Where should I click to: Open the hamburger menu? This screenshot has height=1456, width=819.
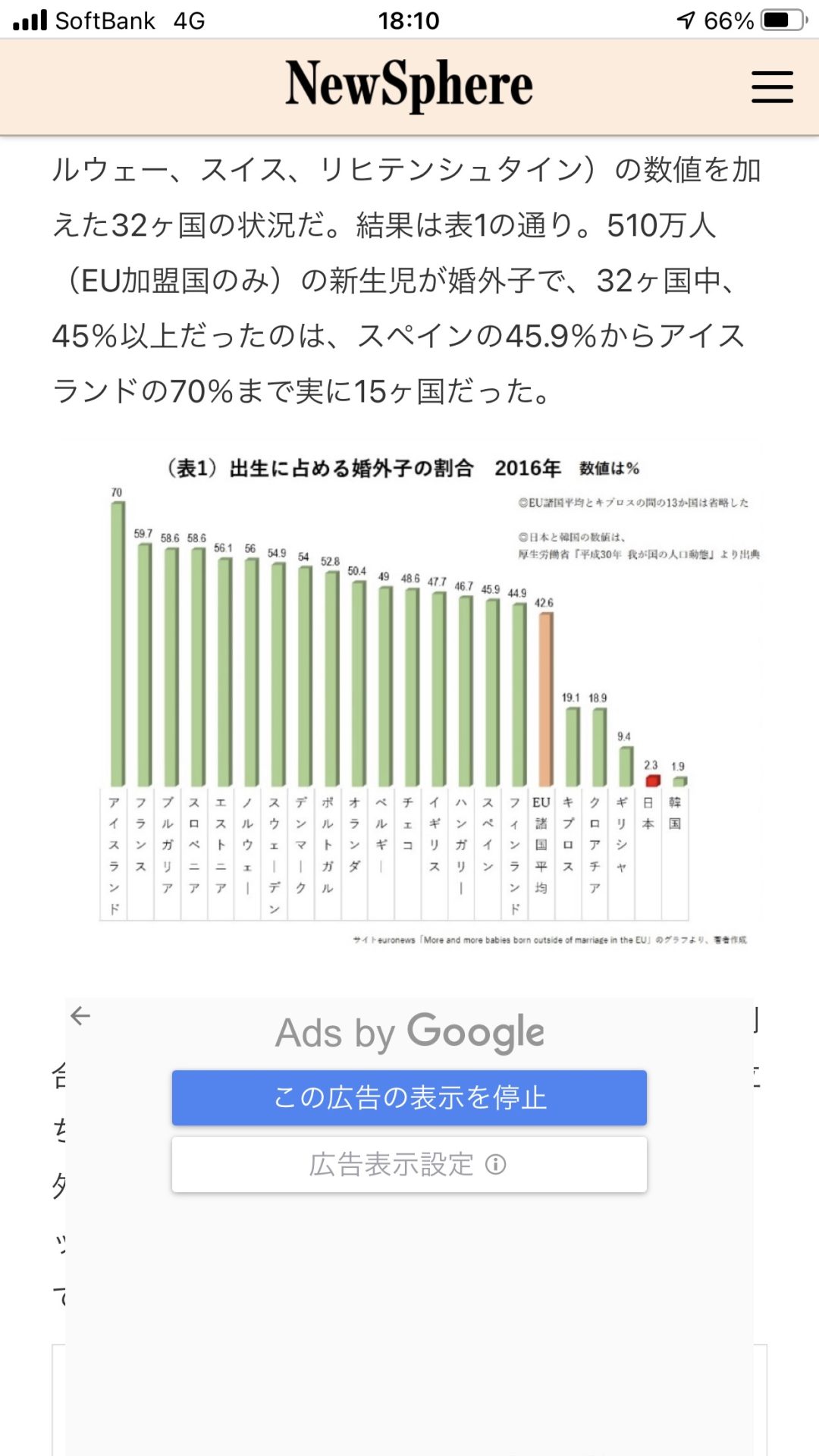[x=772, y=87]
